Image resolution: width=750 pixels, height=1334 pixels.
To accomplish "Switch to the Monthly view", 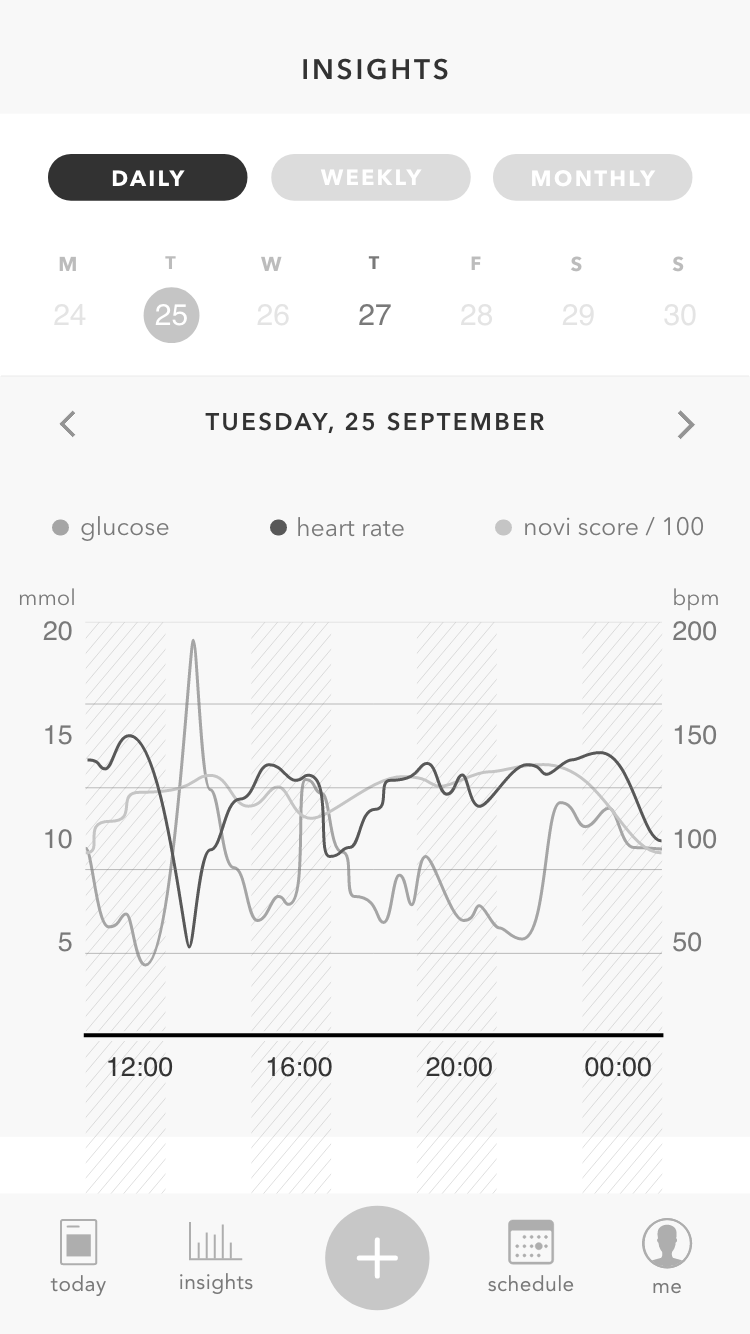I will click(x=592, y=178).
